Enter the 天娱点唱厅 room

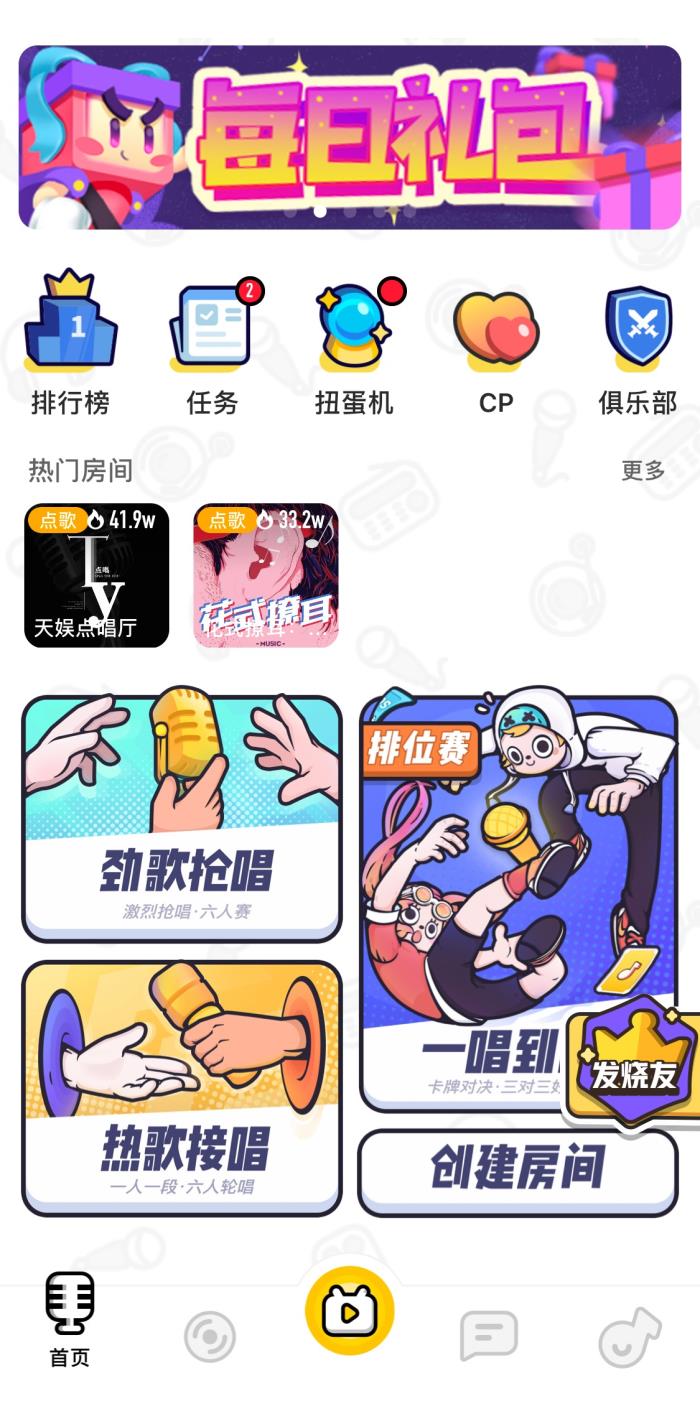pos(97,576)
